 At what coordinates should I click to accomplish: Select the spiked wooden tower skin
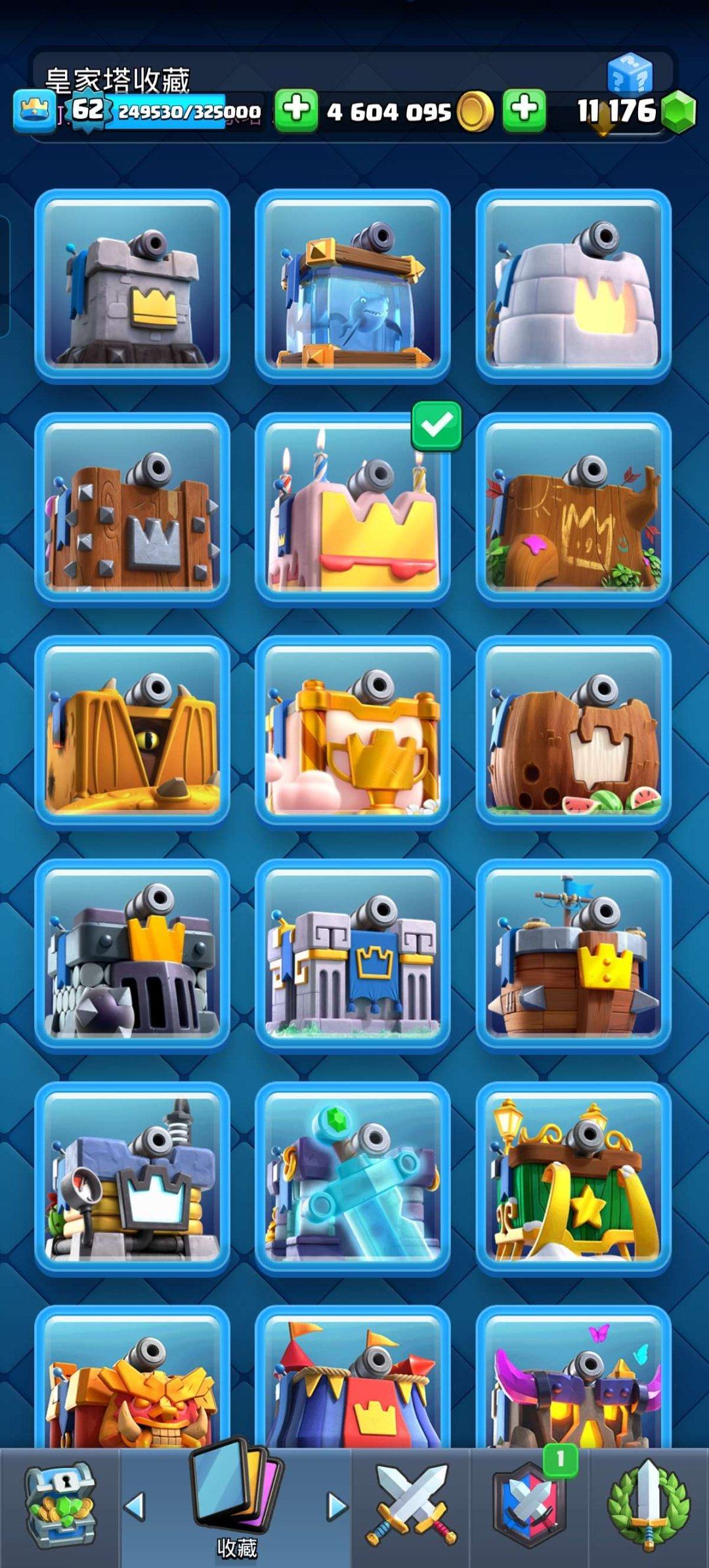(x=132, y=508)
